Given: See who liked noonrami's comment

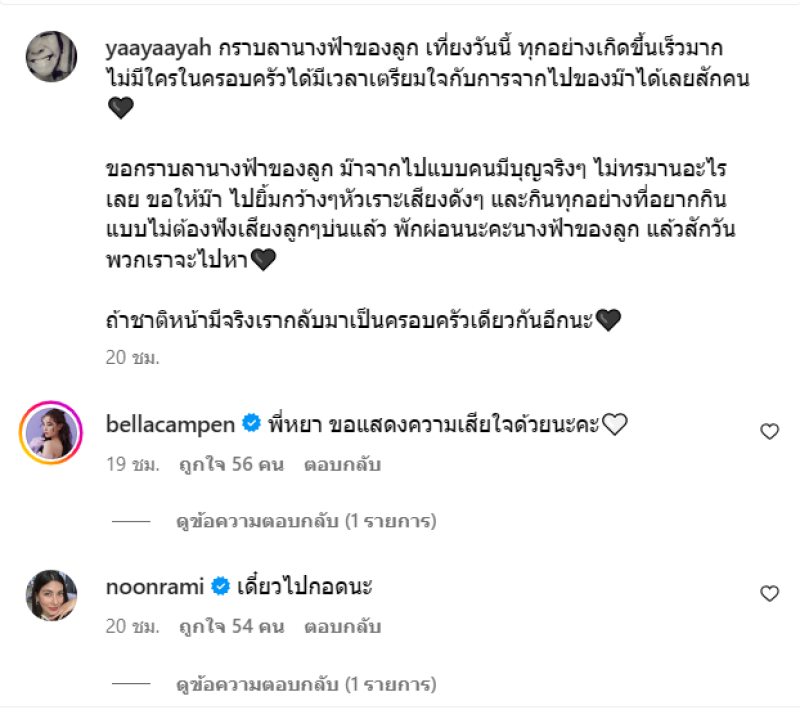Looking at the screenshot, I should 229,627.
